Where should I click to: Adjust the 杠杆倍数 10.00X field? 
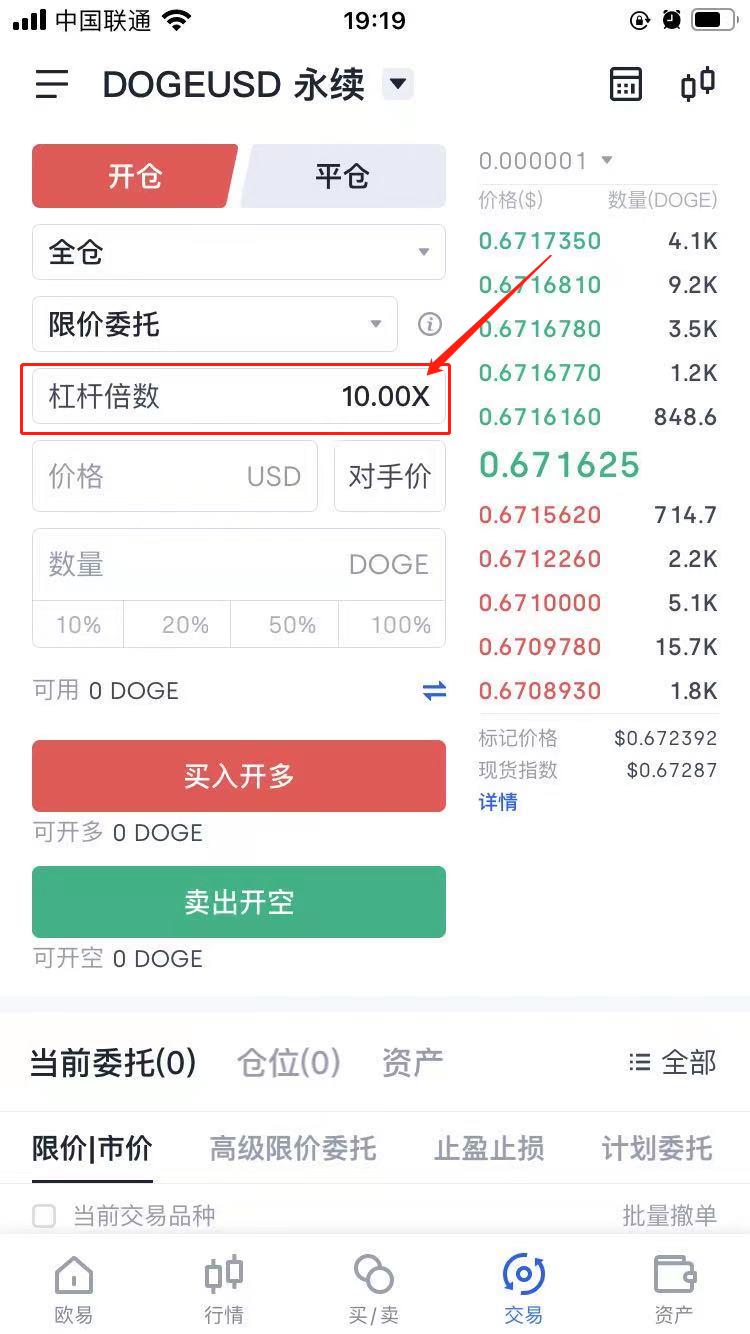239,397
